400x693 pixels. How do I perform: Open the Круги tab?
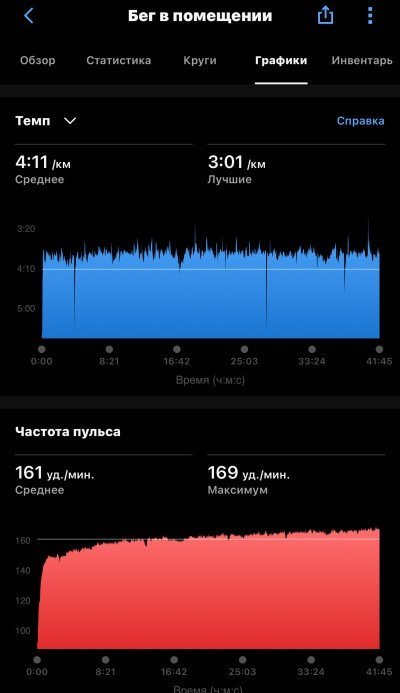click(200, 61)
